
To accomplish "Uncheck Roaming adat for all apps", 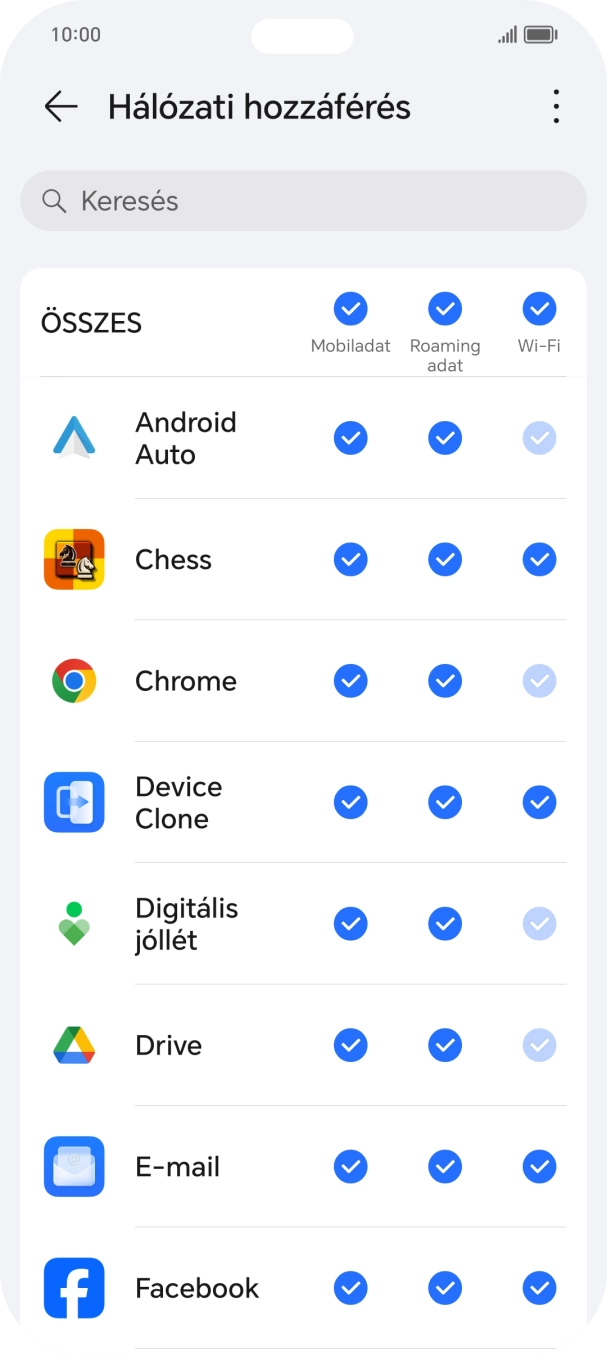I will tap(445, 309).
